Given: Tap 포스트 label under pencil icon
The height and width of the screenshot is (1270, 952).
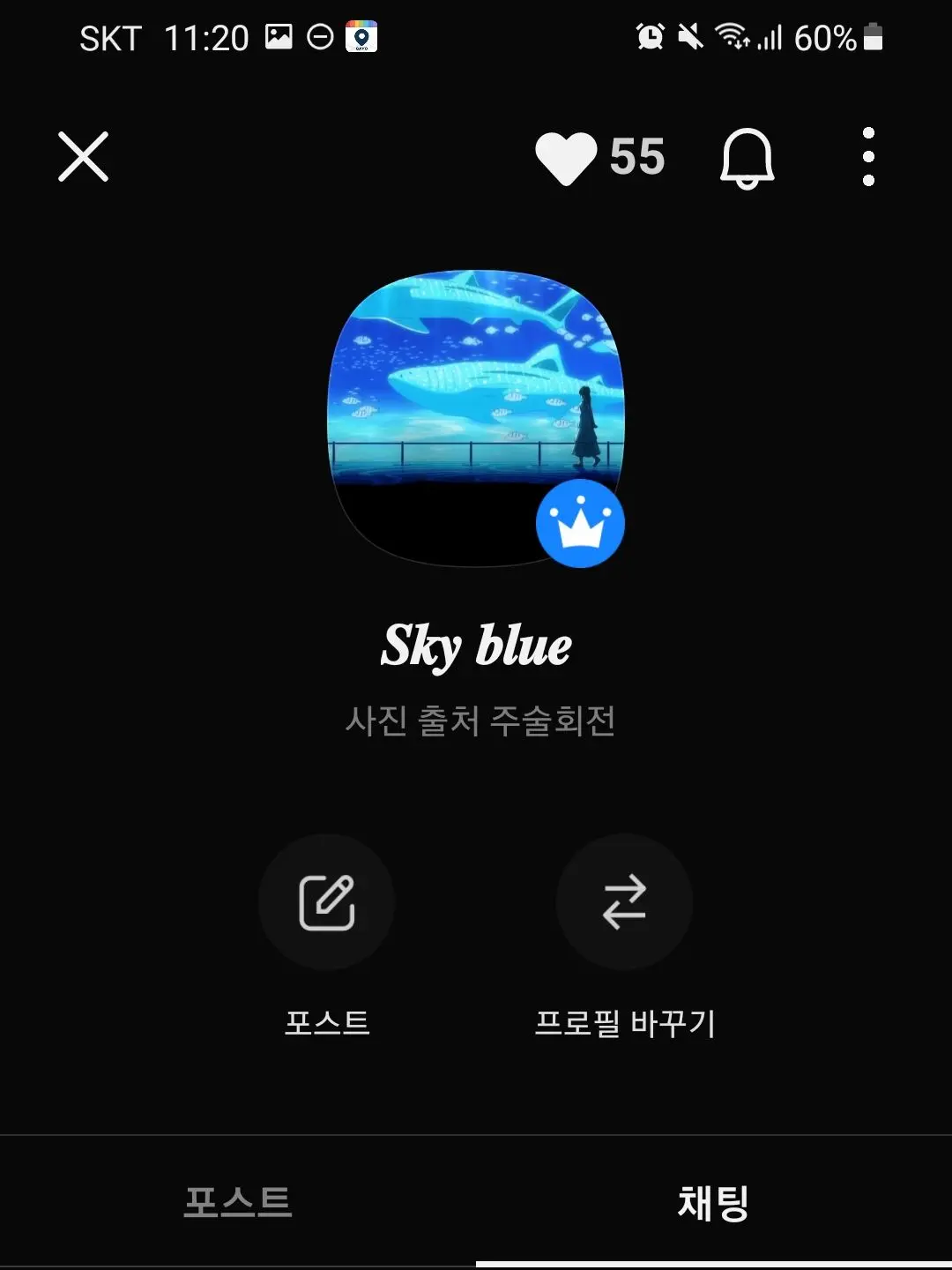Looking at the screenshot, I should coord(327,1024).
